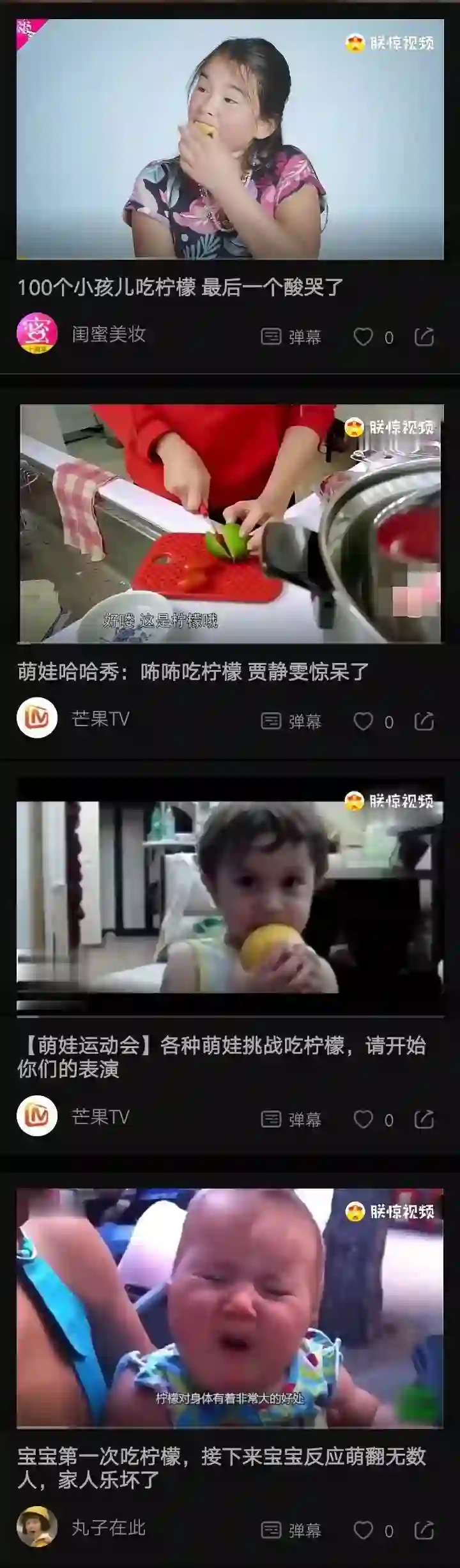The image size is (460, 1568).
Task: Open 弹幕 under the 闺蜜美妆 video
Action: tap(291, 337)
